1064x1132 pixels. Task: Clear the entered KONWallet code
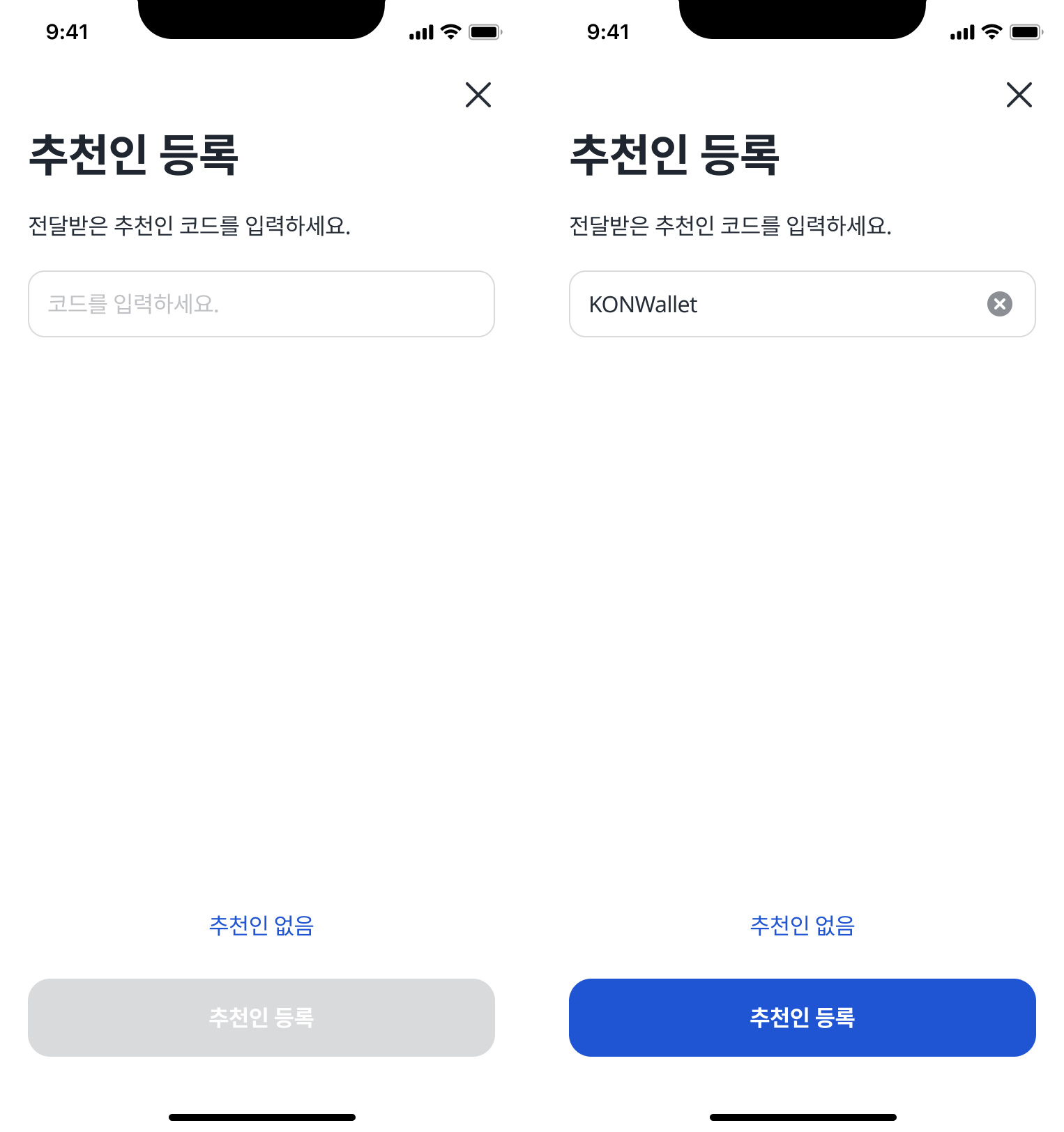pyautogui.click(x=999, y=304)
